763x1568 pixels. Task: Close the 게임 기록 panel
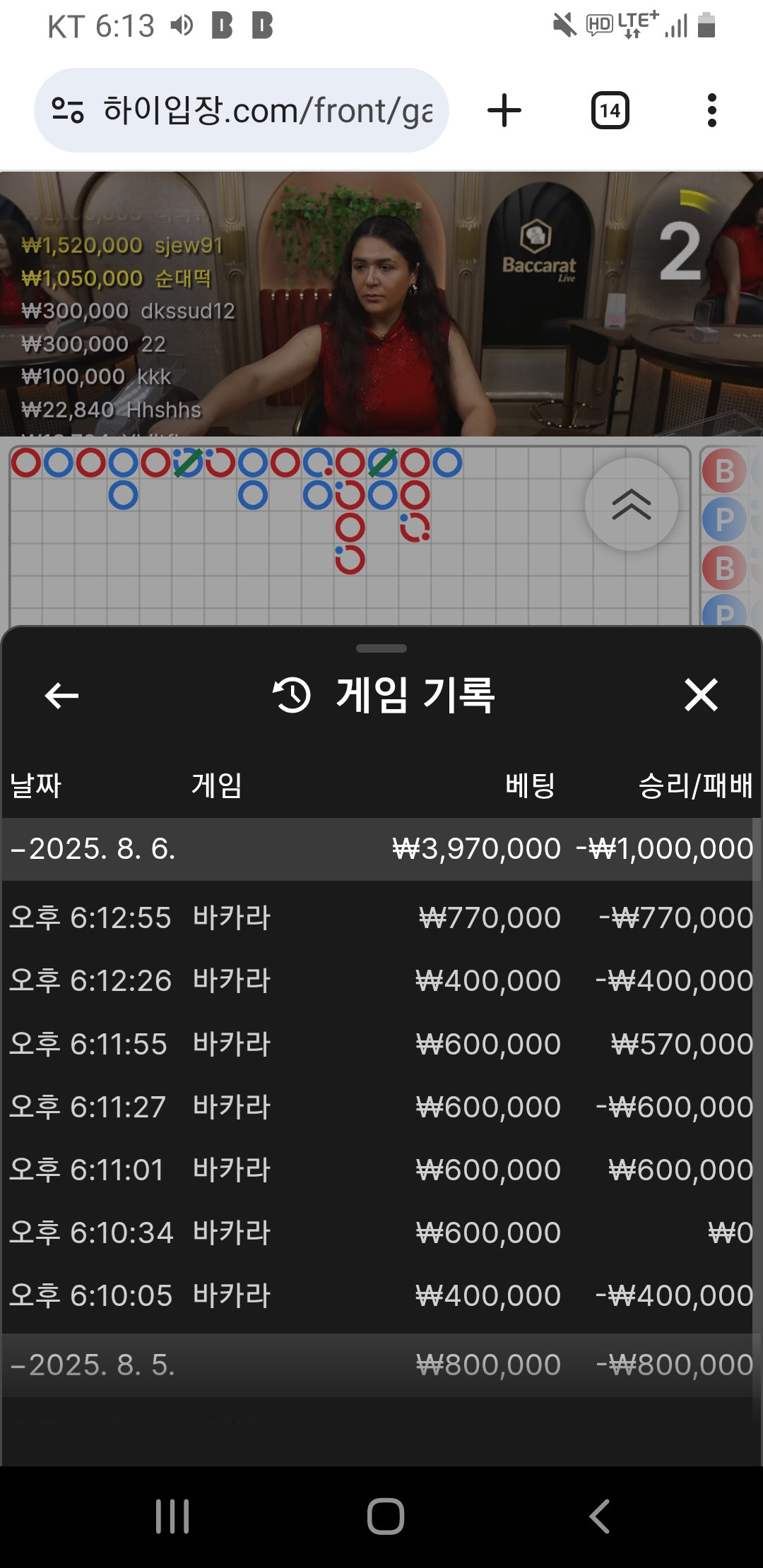pyautogui.click(x=701, y=695)
